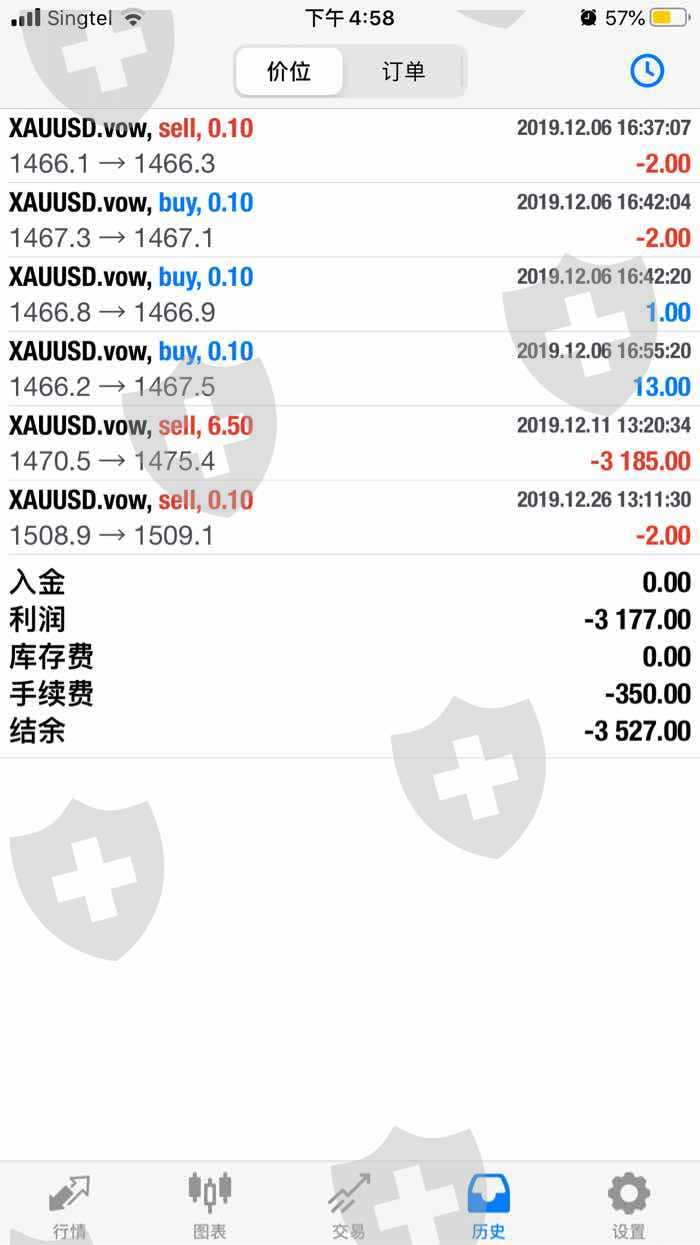The width and height of the screenshot is (700, 1245).
Task: Tap the 历史 history tab
Action: pyautogui.click(x=489, y=1205)
